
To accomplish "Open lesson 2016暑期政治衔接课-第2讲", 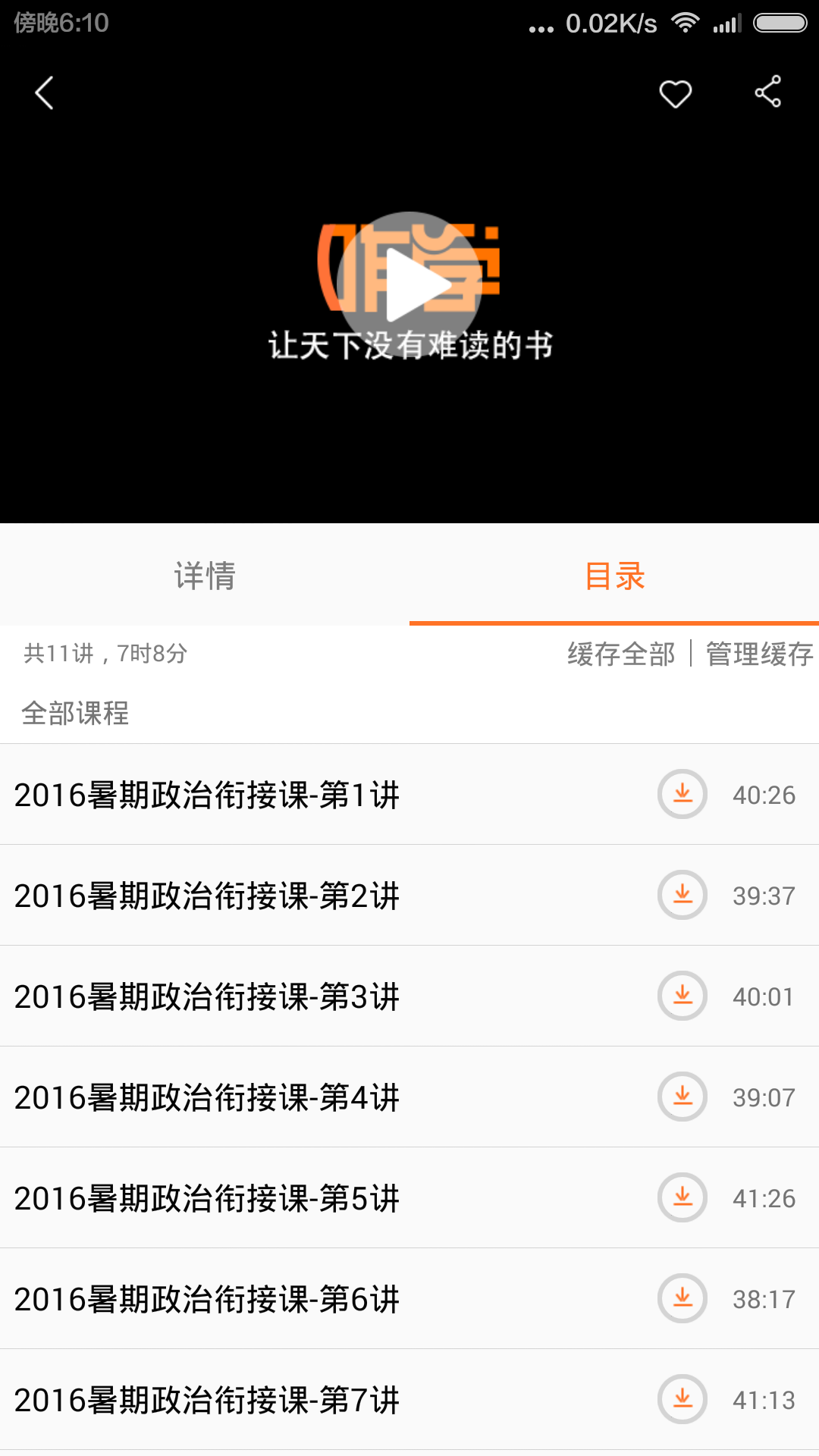I will (x=207, y=896).
